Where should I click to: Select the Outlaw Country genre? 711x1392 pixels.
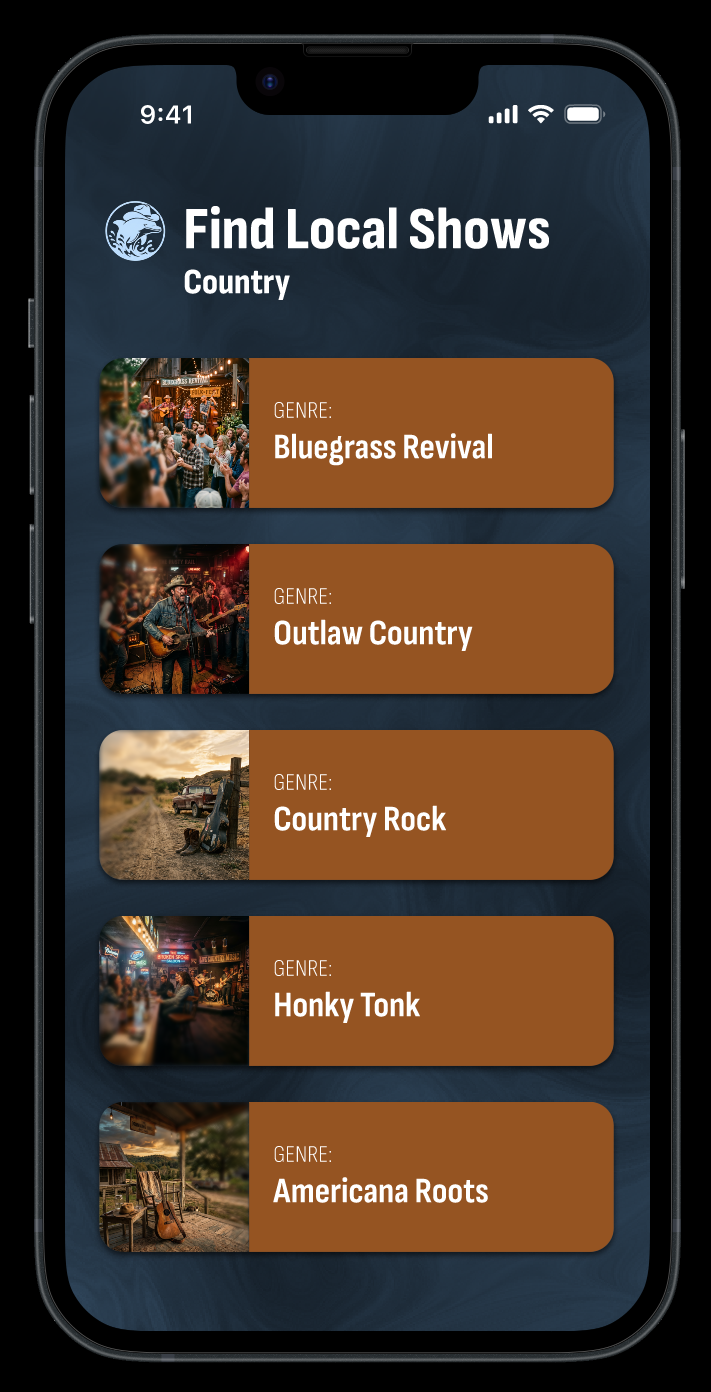[x=356, y=619]
